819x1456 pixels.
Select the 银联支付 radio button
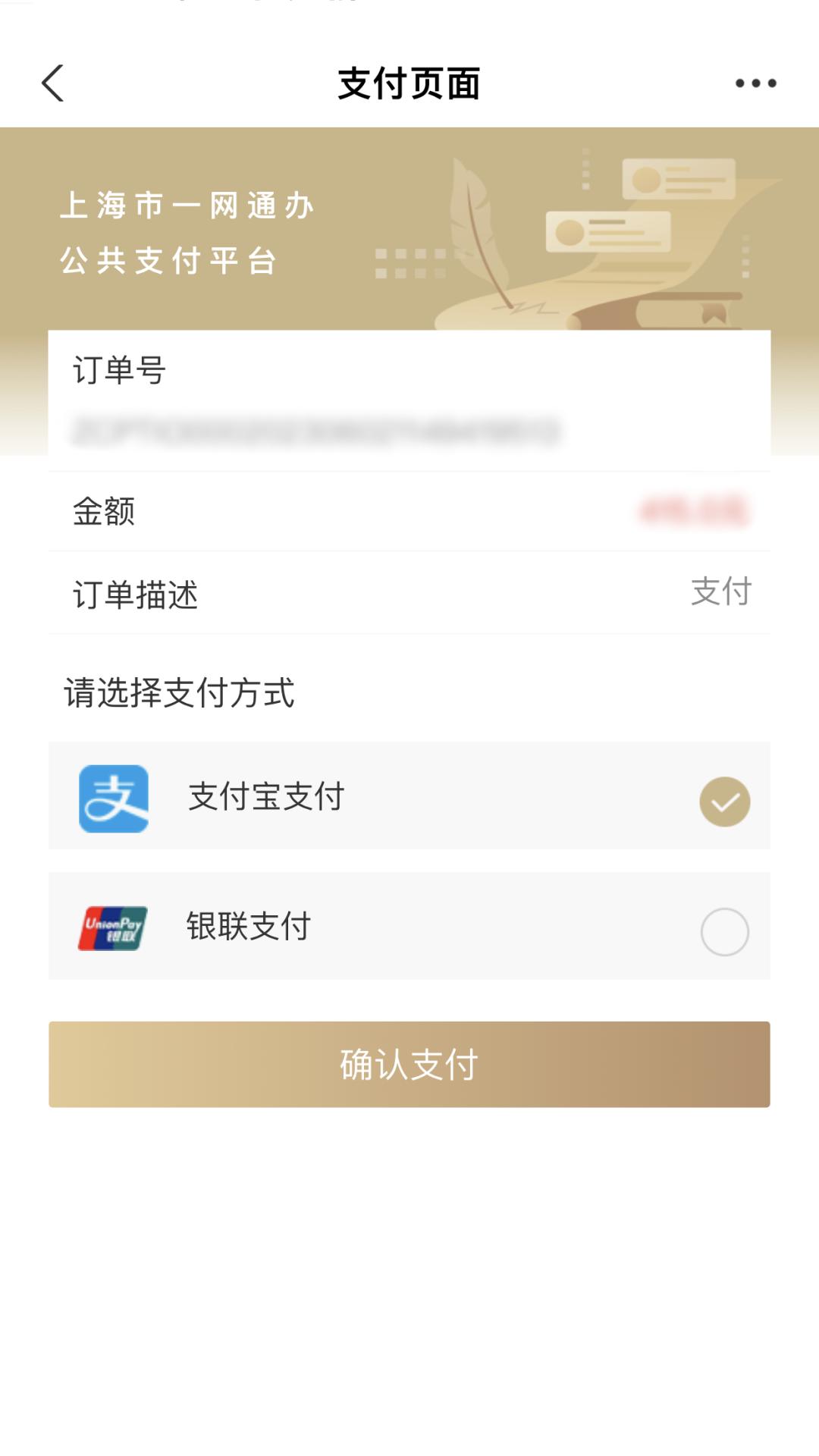click(x=724, y=929)
